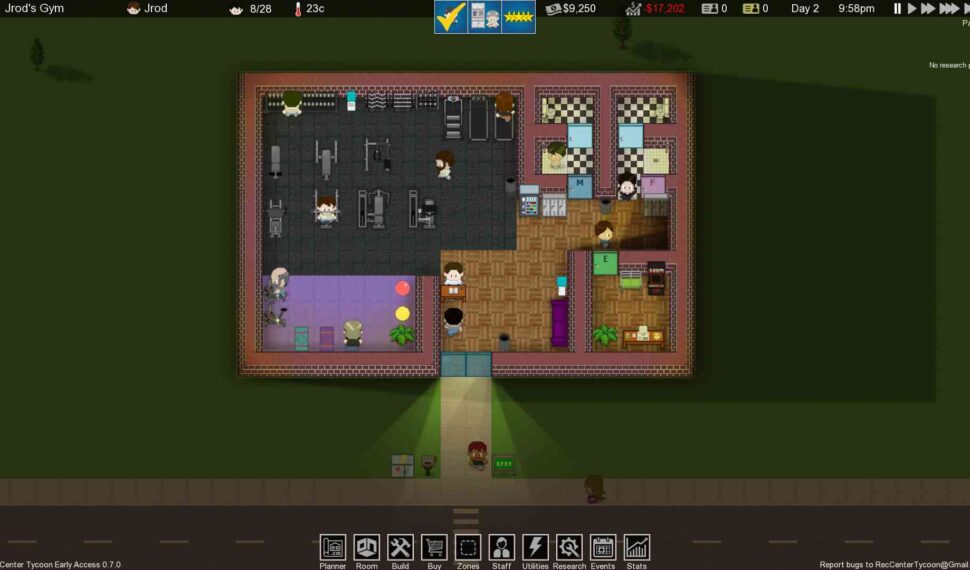Open the members report icon
Screen dimensions: 970x570
click(485, 18)
